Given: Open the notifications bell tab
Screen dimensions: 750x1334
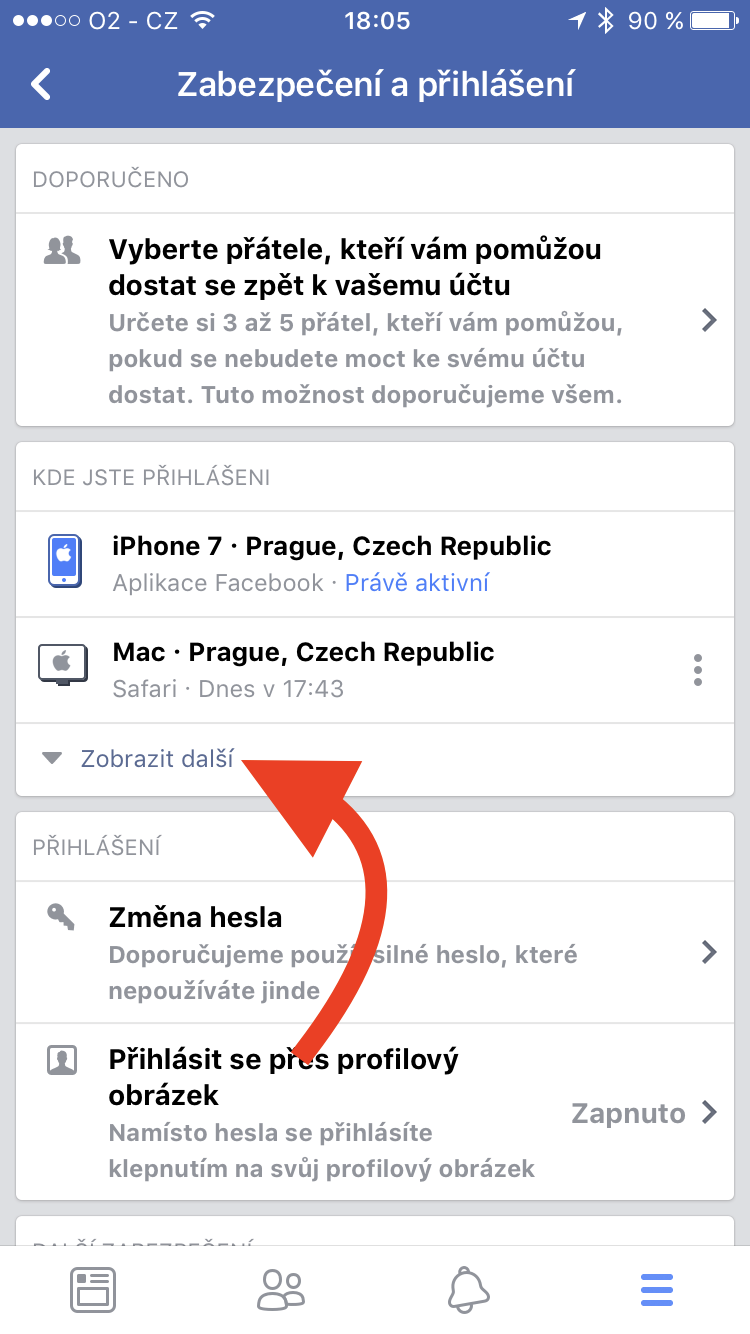Looking at the screenshot, I should (469, 1290).
